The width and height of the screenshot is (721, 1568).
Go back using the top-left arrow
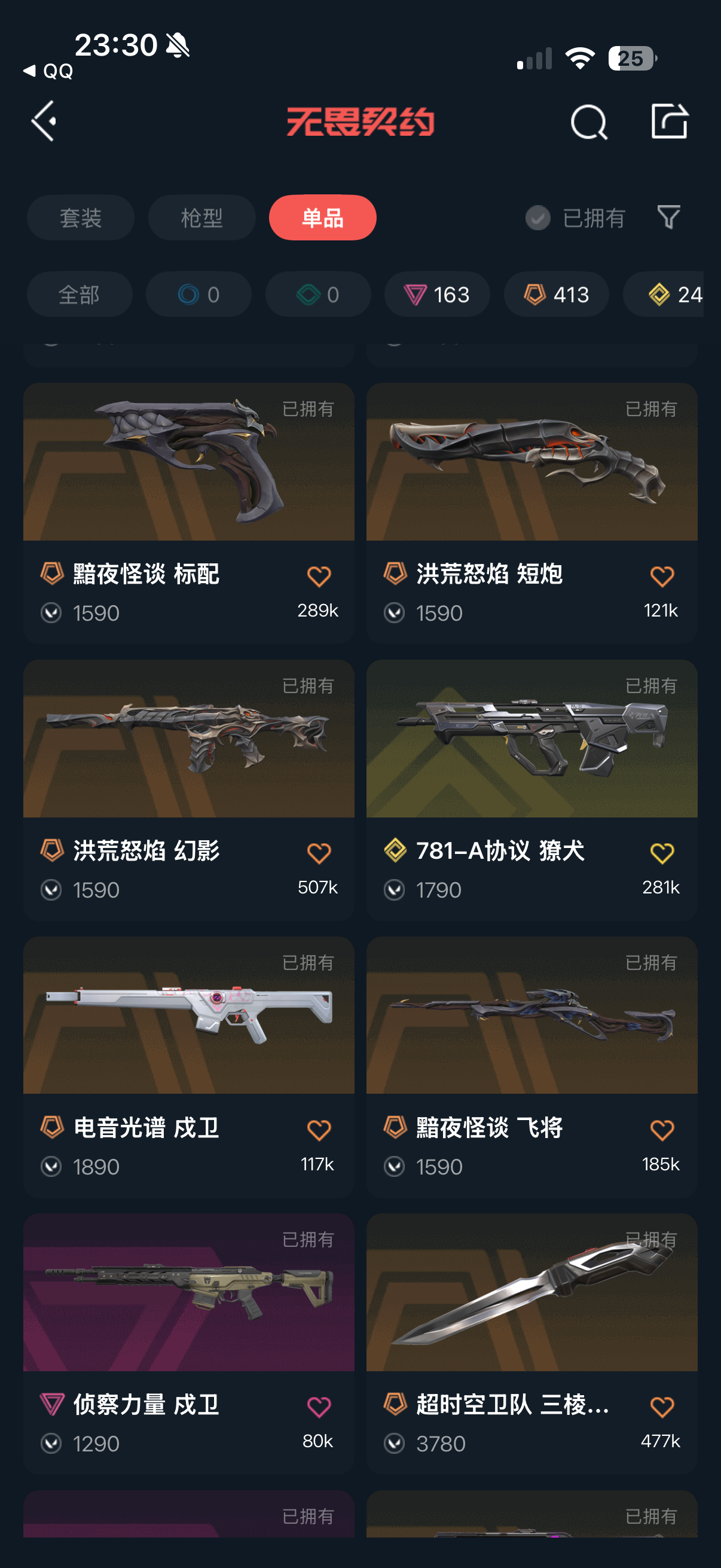point(44,121)
